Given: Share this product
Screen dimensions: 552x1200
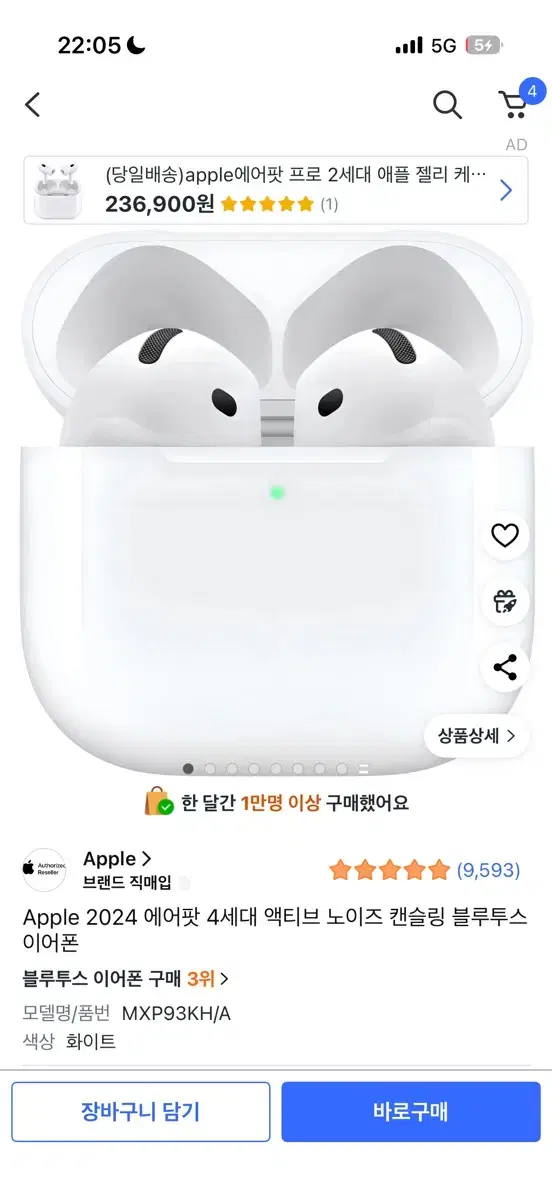Looking at the screenshot, I should click(x=505, y=668).
